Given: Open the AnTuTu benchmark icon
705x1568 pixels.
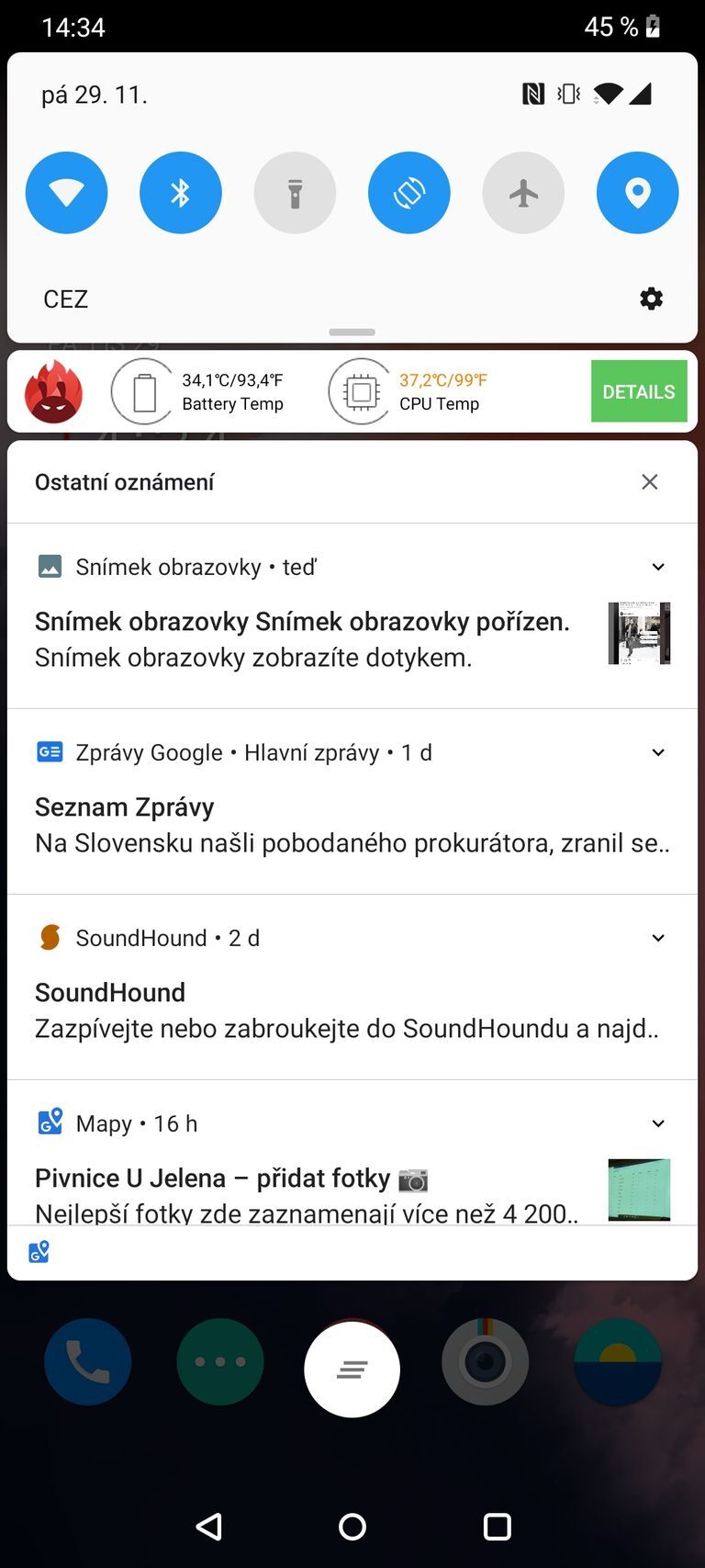Looking at the screenshot, I should coord(53,391).
